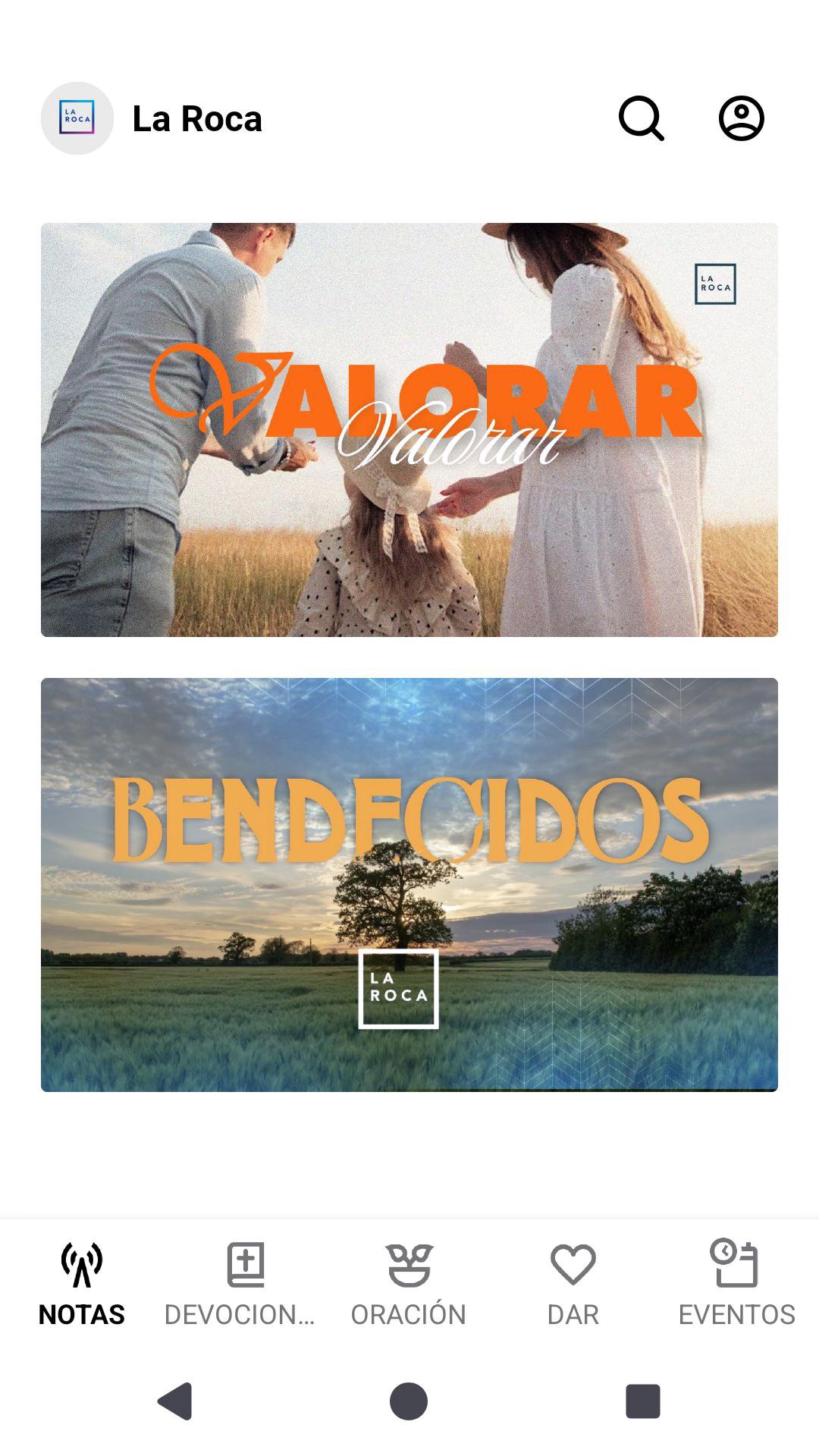Tap the system back button
Viewport: 819px width, 1456px height.
176,1401
